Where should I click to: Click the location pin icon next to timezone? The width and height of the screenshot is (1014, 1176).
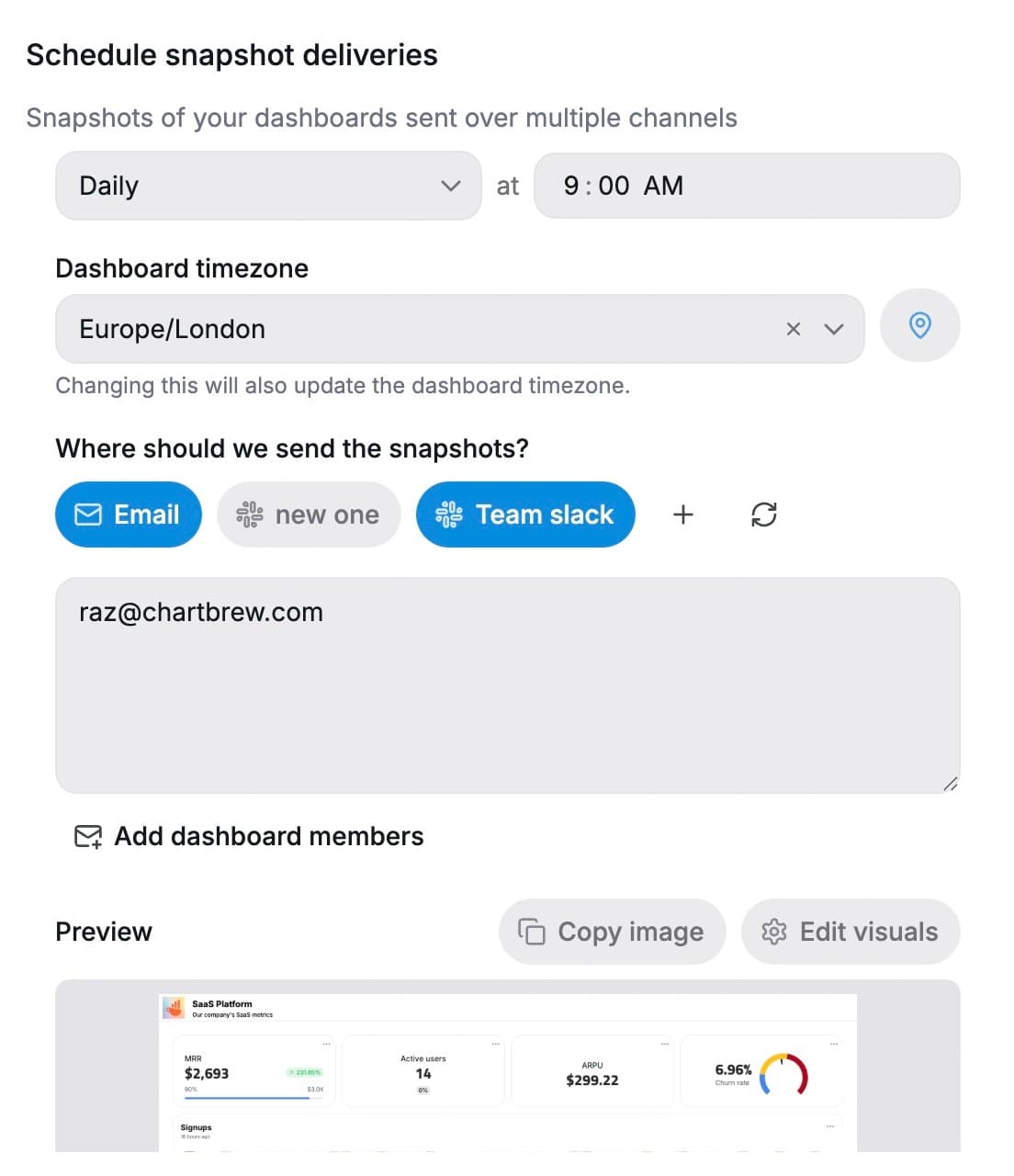[x=919, y=325]
